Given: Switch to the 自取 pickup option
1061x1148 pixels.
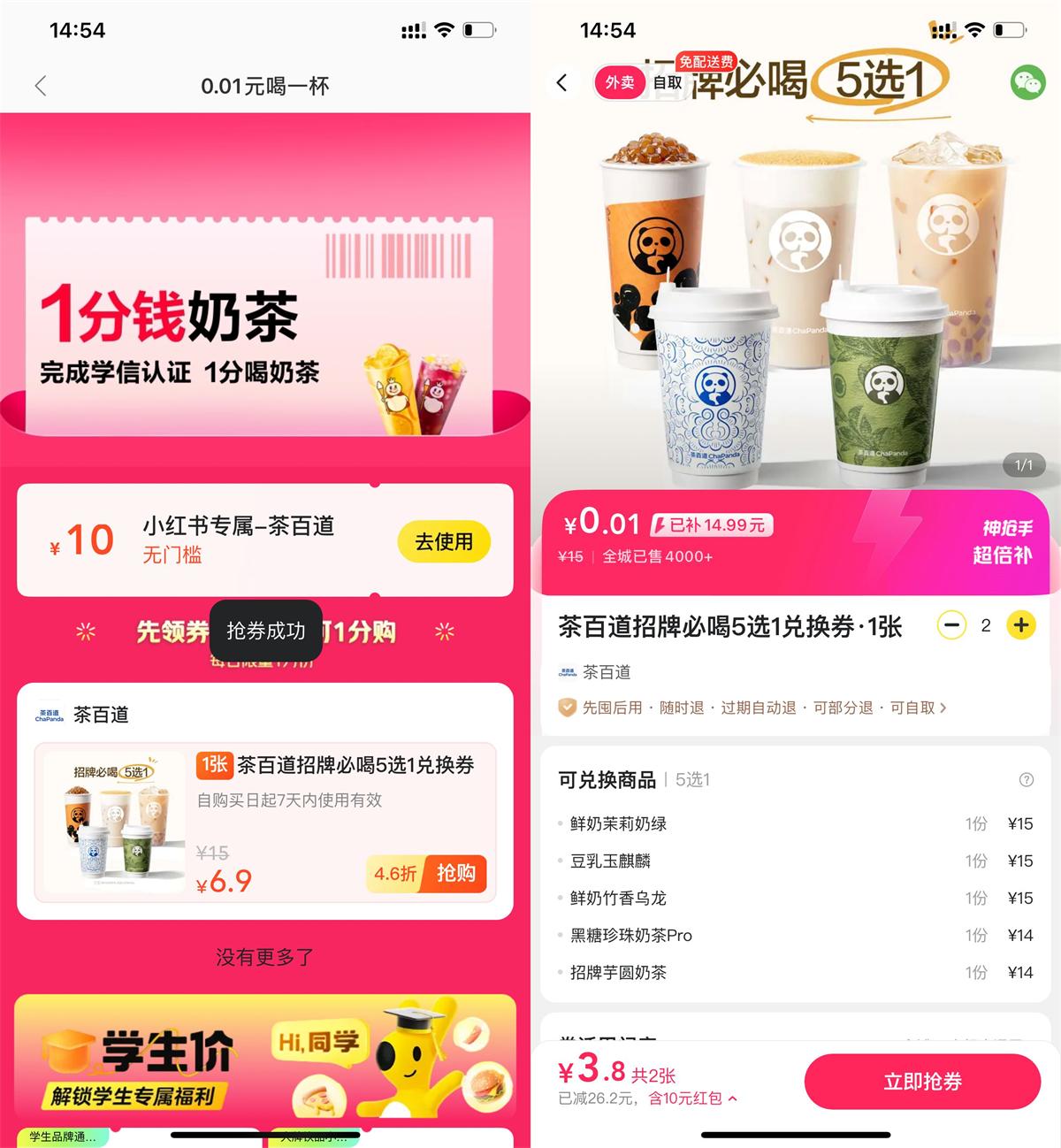Looking at the screenshot, I should tap(668, 82).
